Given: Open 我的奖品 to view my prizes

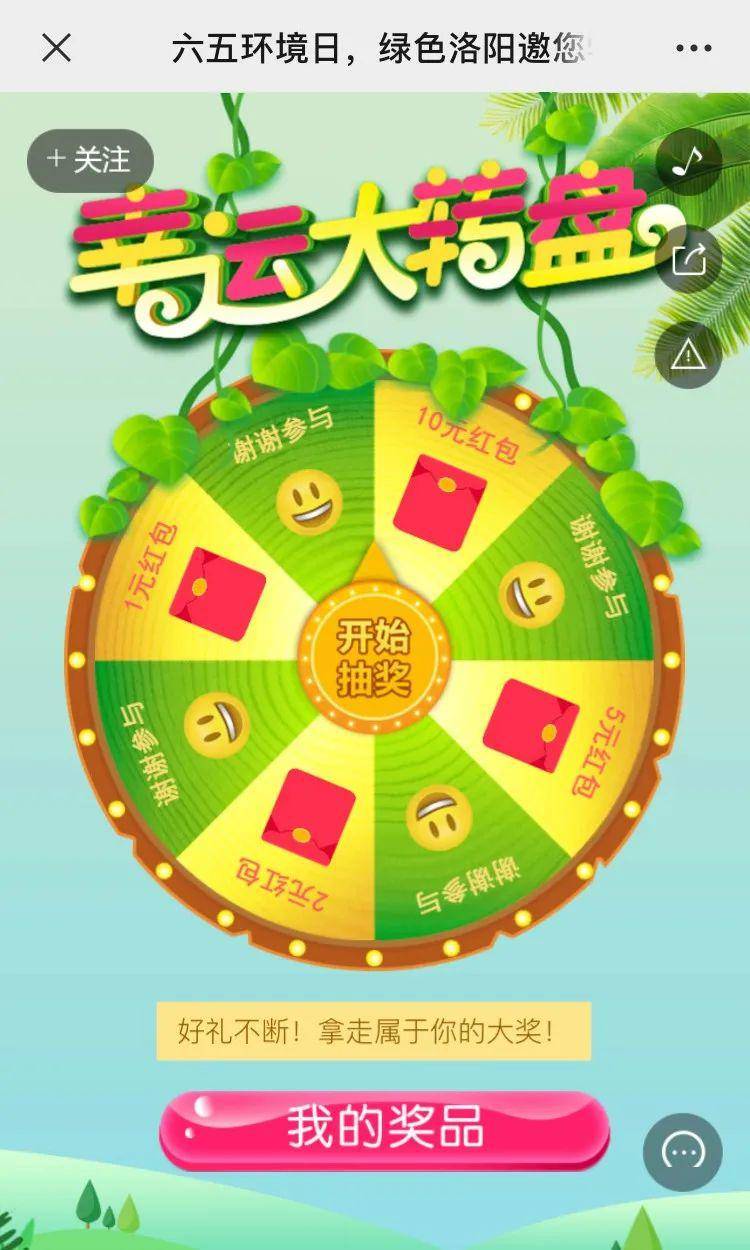Looking at the screenshot, I should click(x=385, y=1128).
